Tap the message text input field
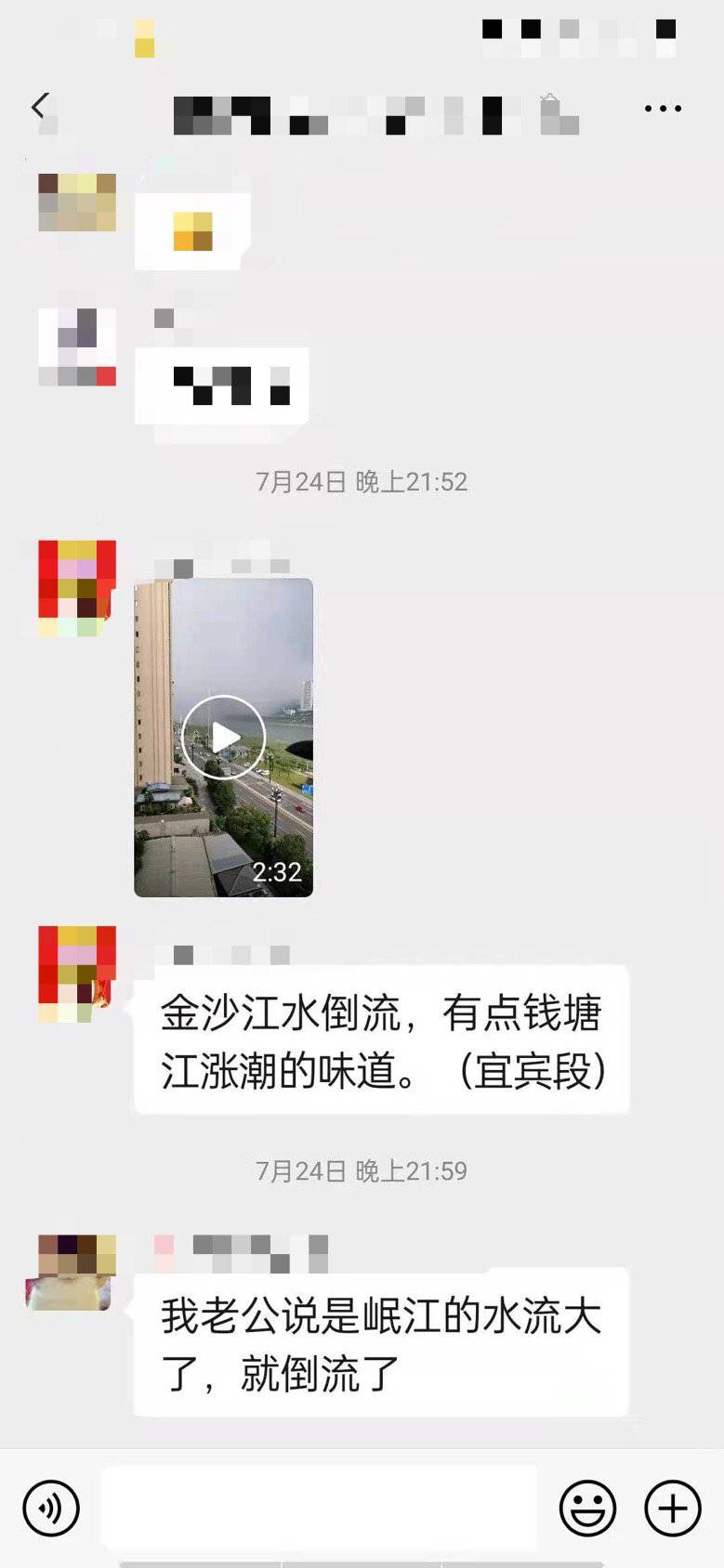Image resolution: width=724 pixels, height=1568 pixels. pyautogui.click(x=319, y=1508)
